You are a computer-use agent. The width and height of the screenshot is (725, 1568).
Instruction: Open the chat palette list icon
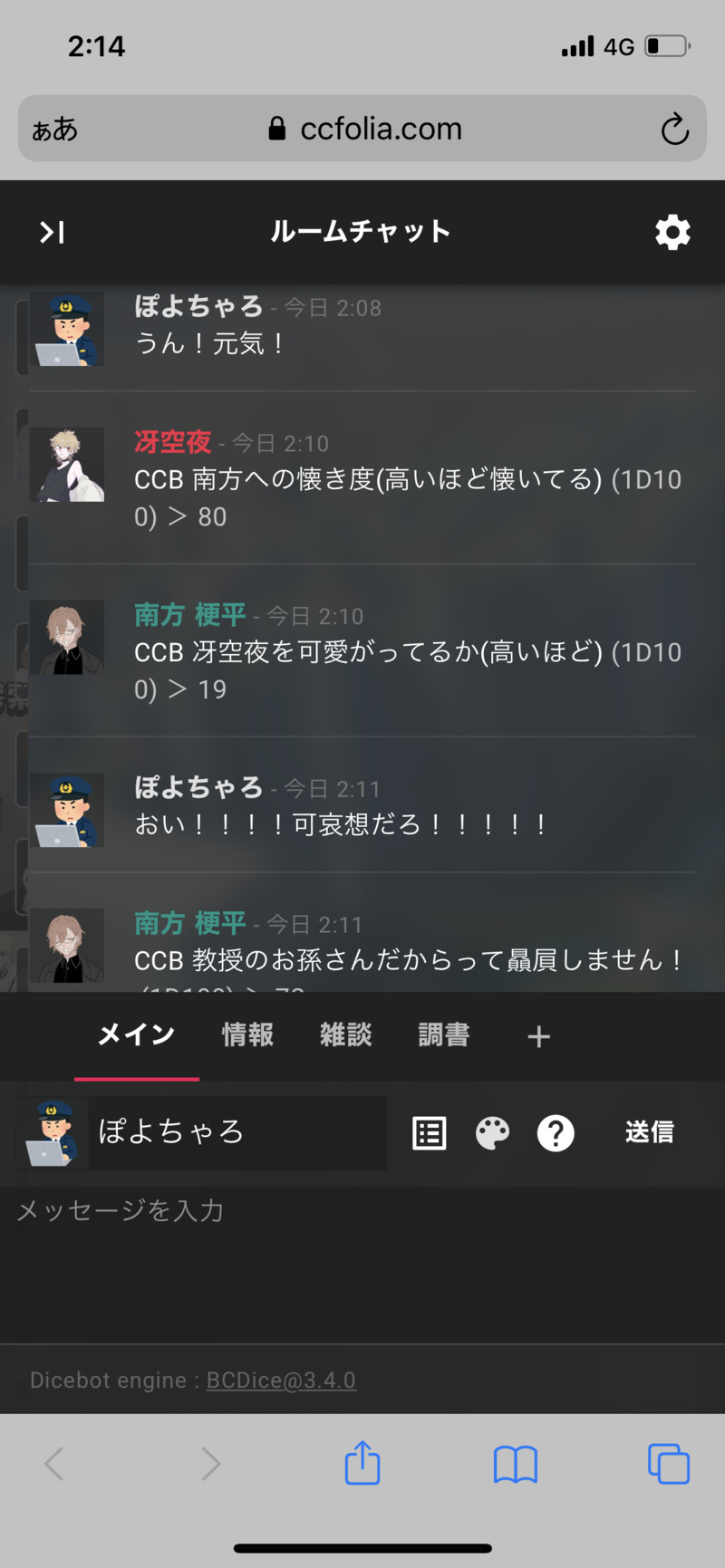[429, 1132]
